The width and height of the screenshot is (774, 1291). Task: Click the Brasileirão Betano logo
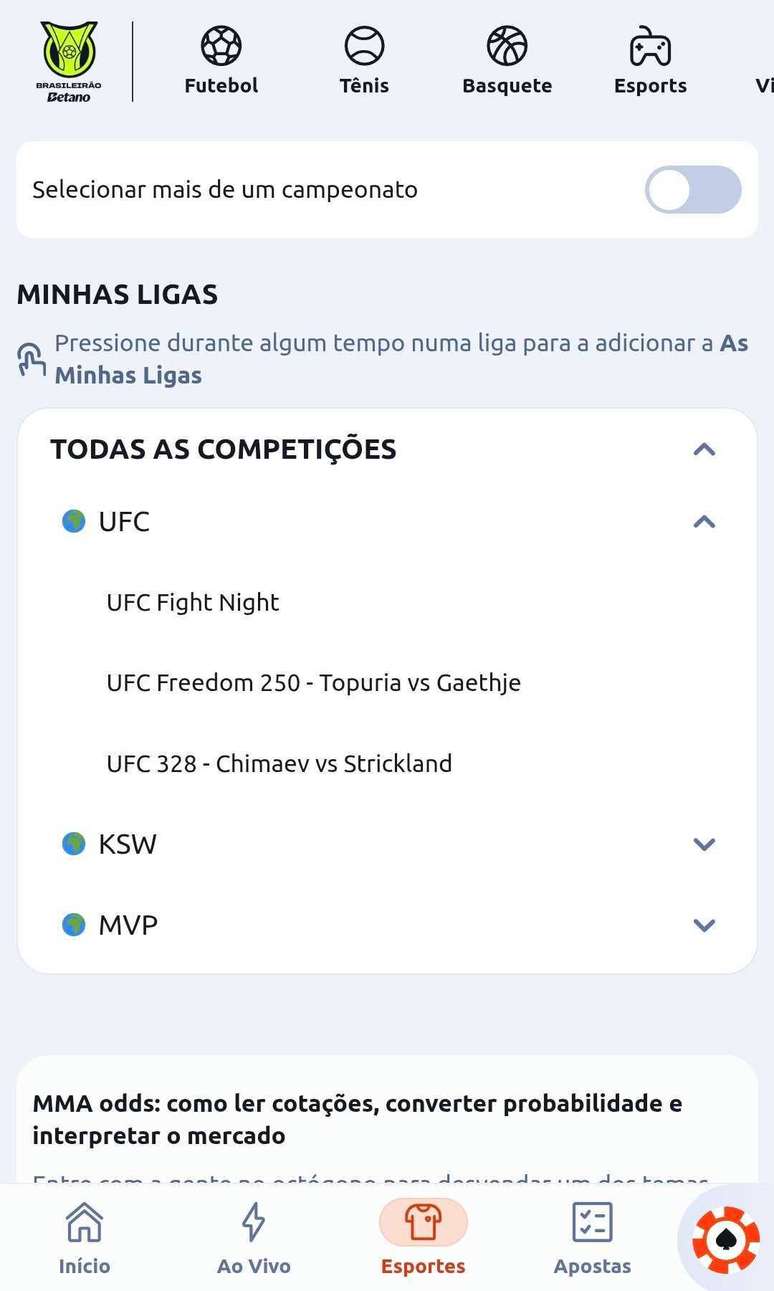click(64, 60)
